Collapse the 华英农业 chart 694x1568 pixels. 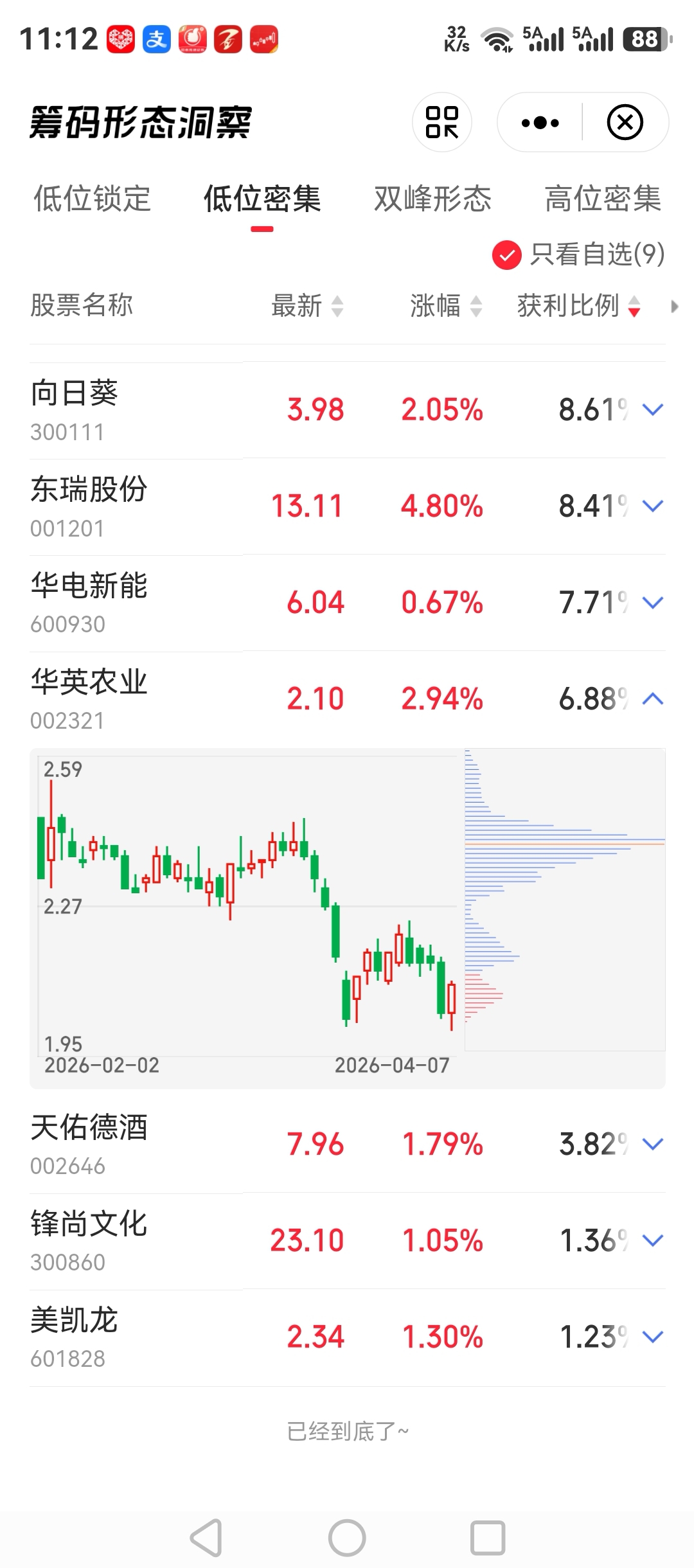(x=653, y=699)
